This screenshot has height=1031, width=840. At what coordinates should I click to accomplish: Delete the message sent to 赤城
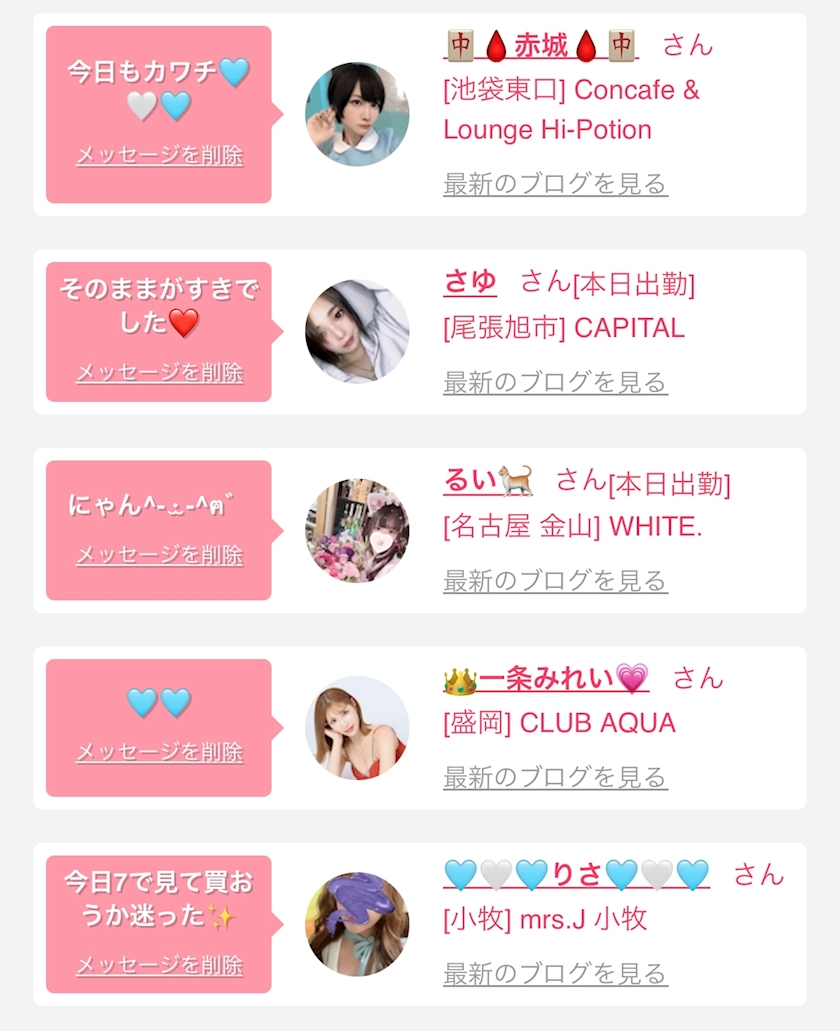click(x=160, y=155)
